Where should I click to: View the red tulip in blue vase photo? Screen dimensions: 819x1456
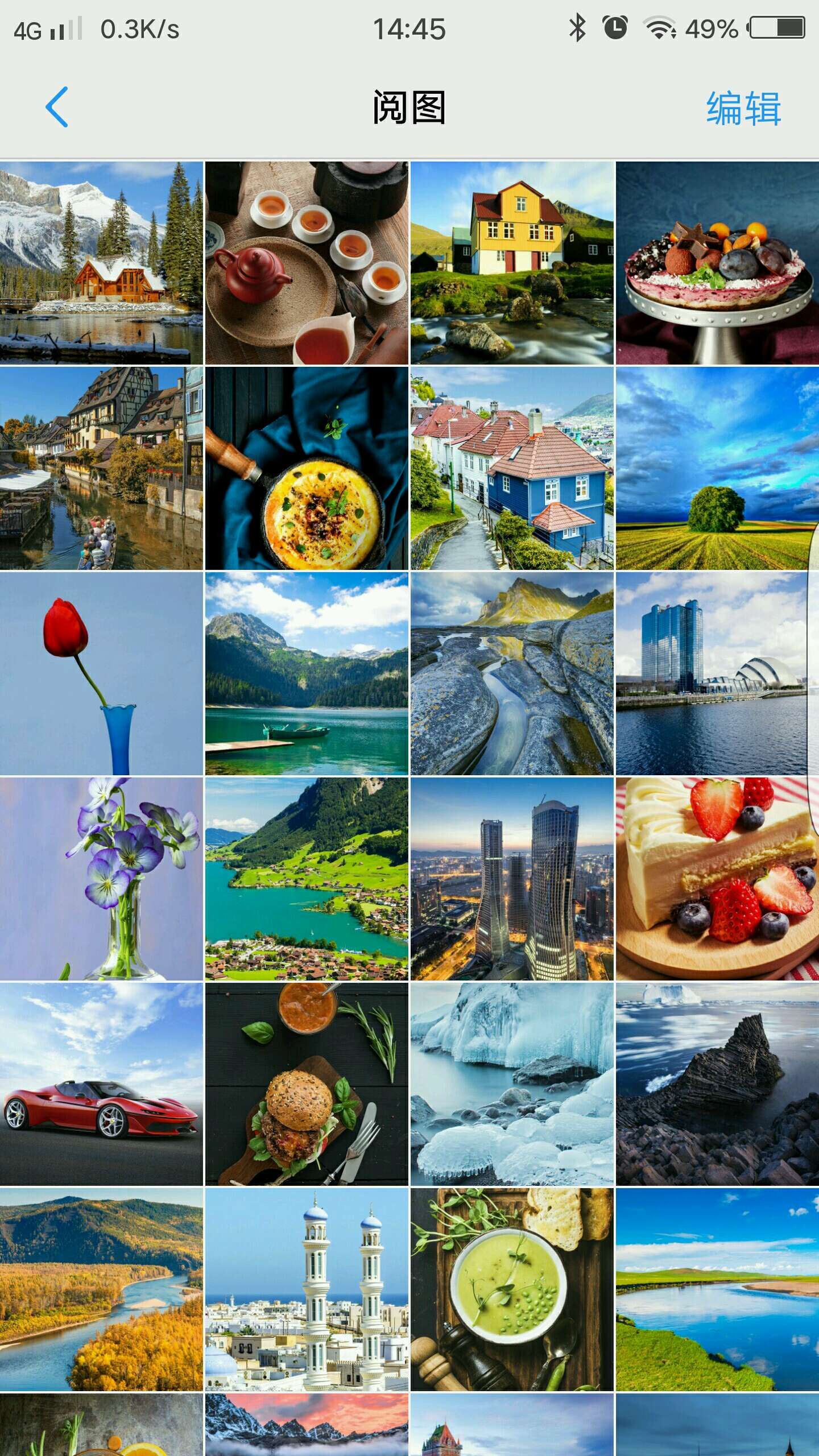(101, 673)
